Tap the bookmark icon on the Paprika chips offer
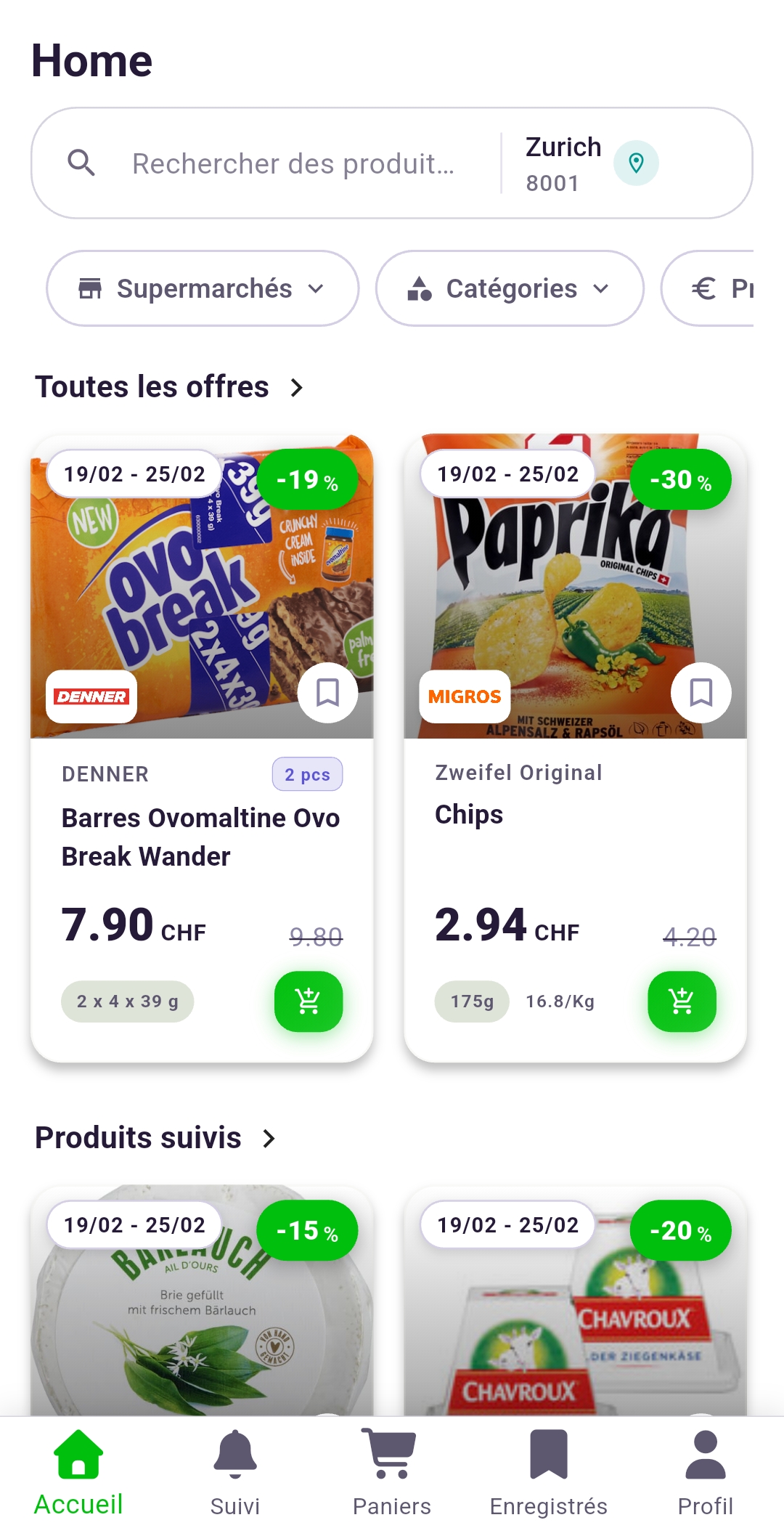The height and width of the screenshot is (1536, 784). 701,694
